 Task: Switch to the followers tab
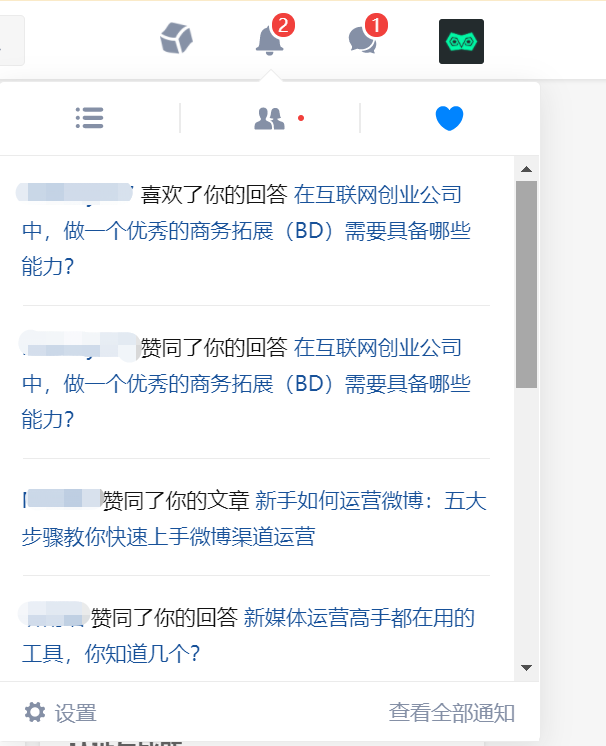270,119
